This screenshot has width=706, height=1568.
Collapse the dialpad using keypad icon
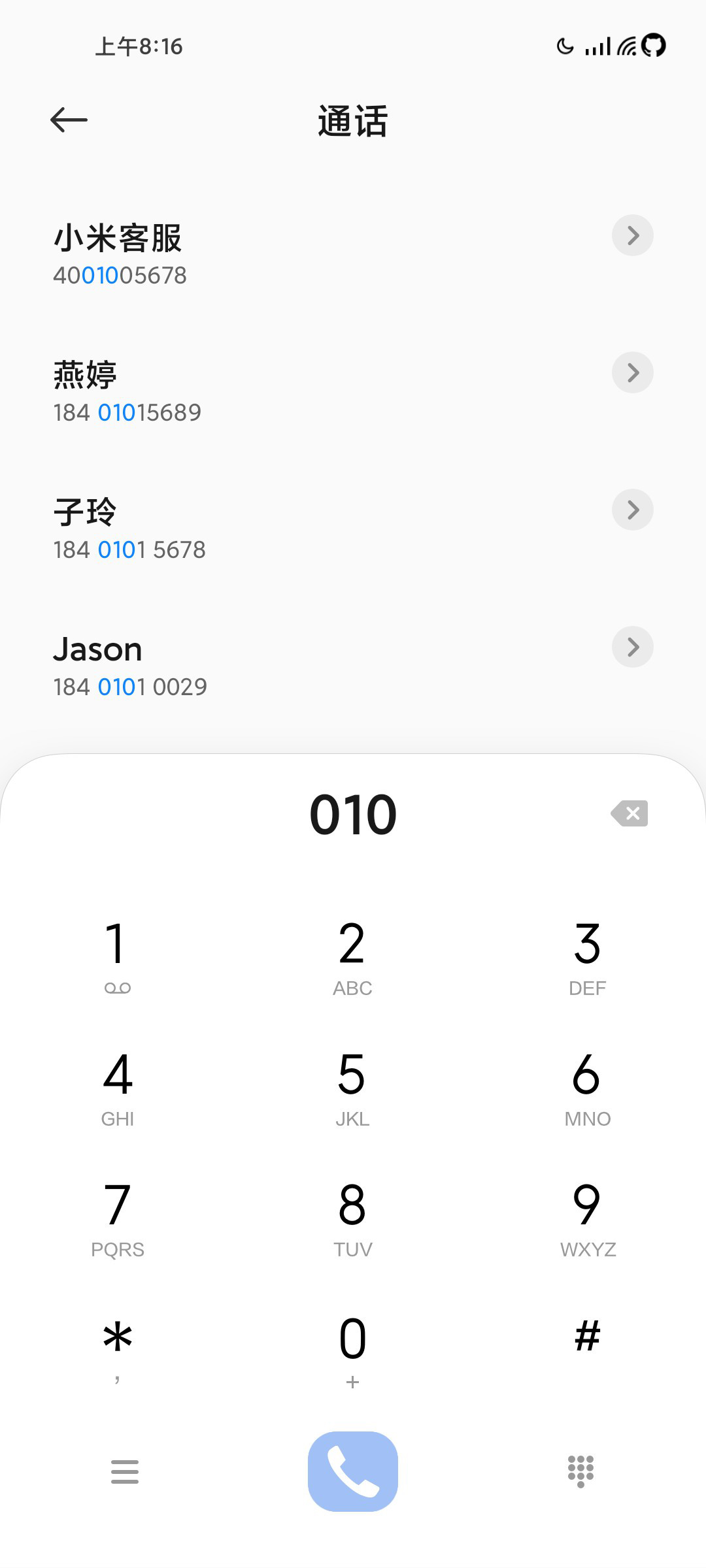coord(580,1471)
